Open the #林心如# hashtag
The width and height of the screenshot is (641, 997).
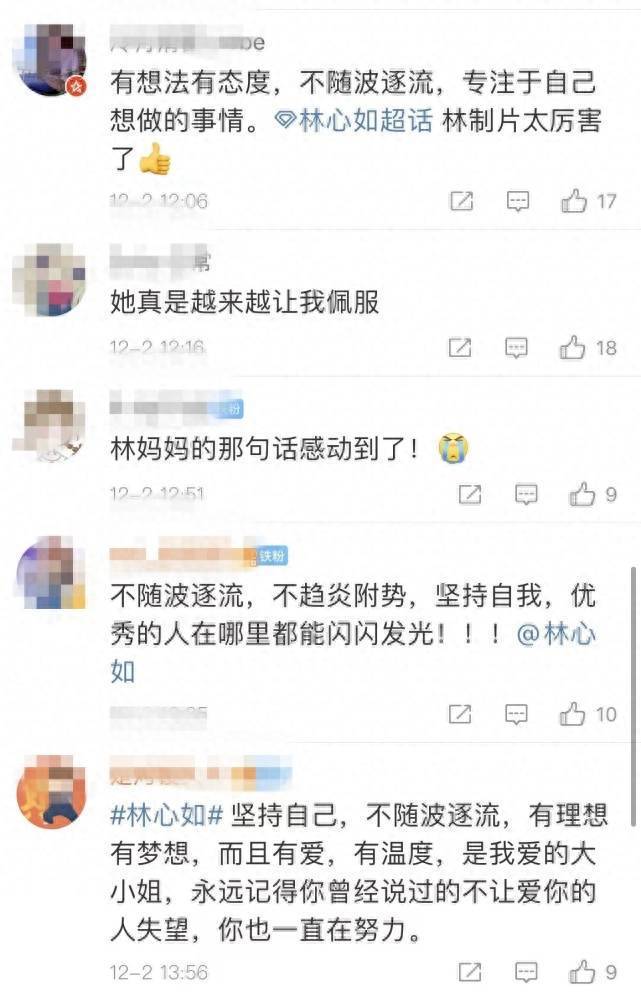[x=166, y=814]
